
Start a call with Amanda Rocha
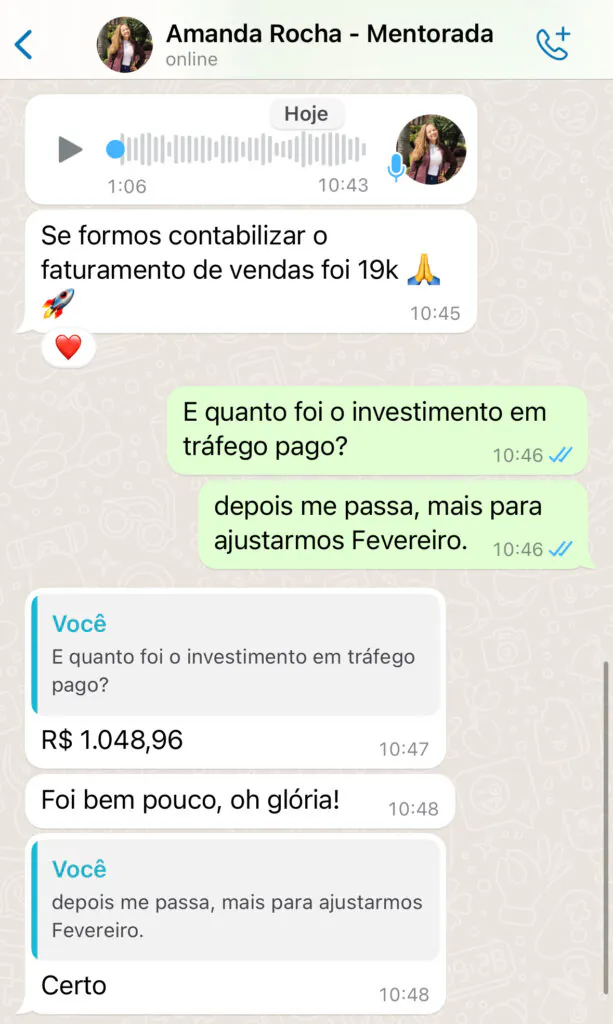pos(552,44)
